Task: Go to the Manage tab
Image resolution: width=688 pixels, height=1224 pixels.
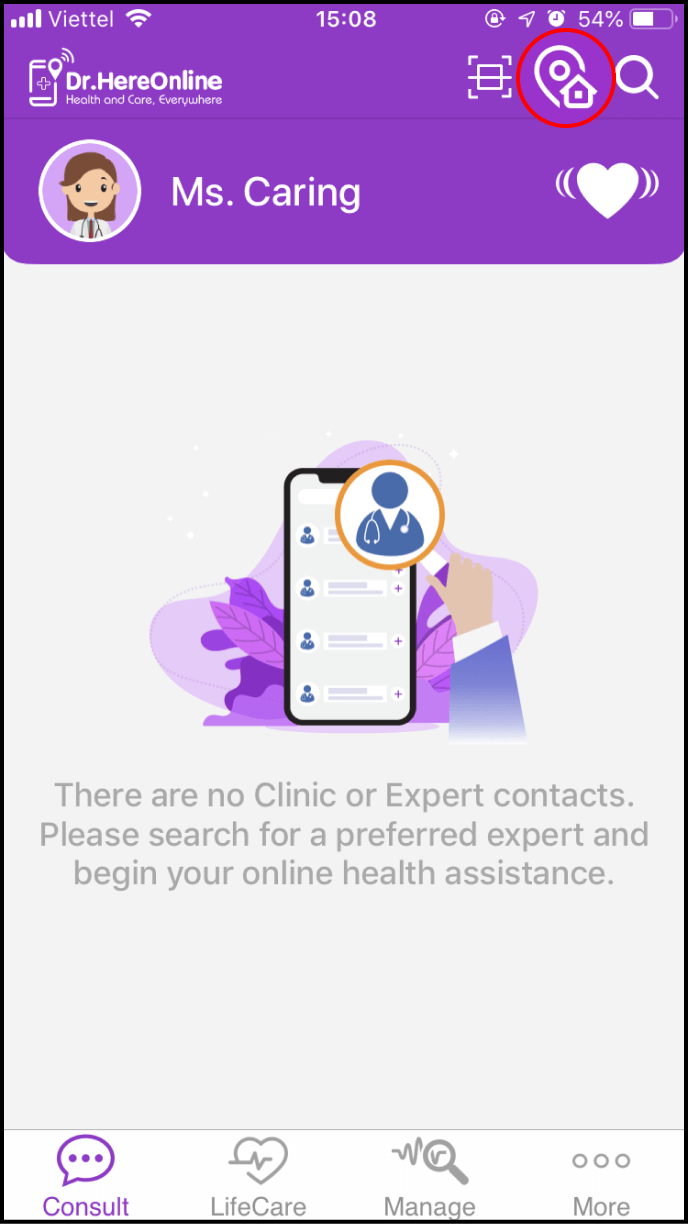Action: [x=430, y=1179]
